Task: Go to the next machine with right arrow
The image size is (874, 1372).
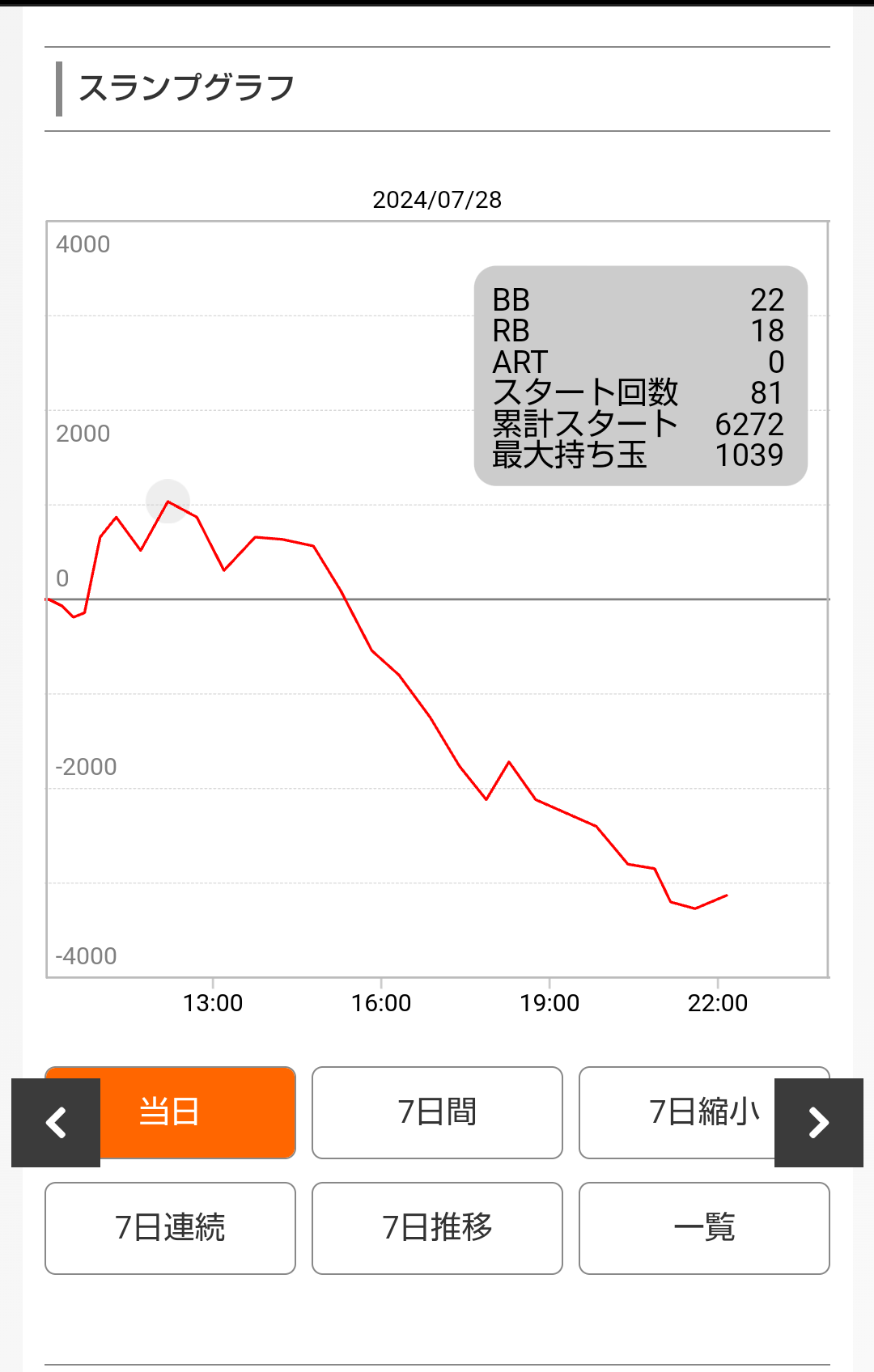Action: point(818,1123)
